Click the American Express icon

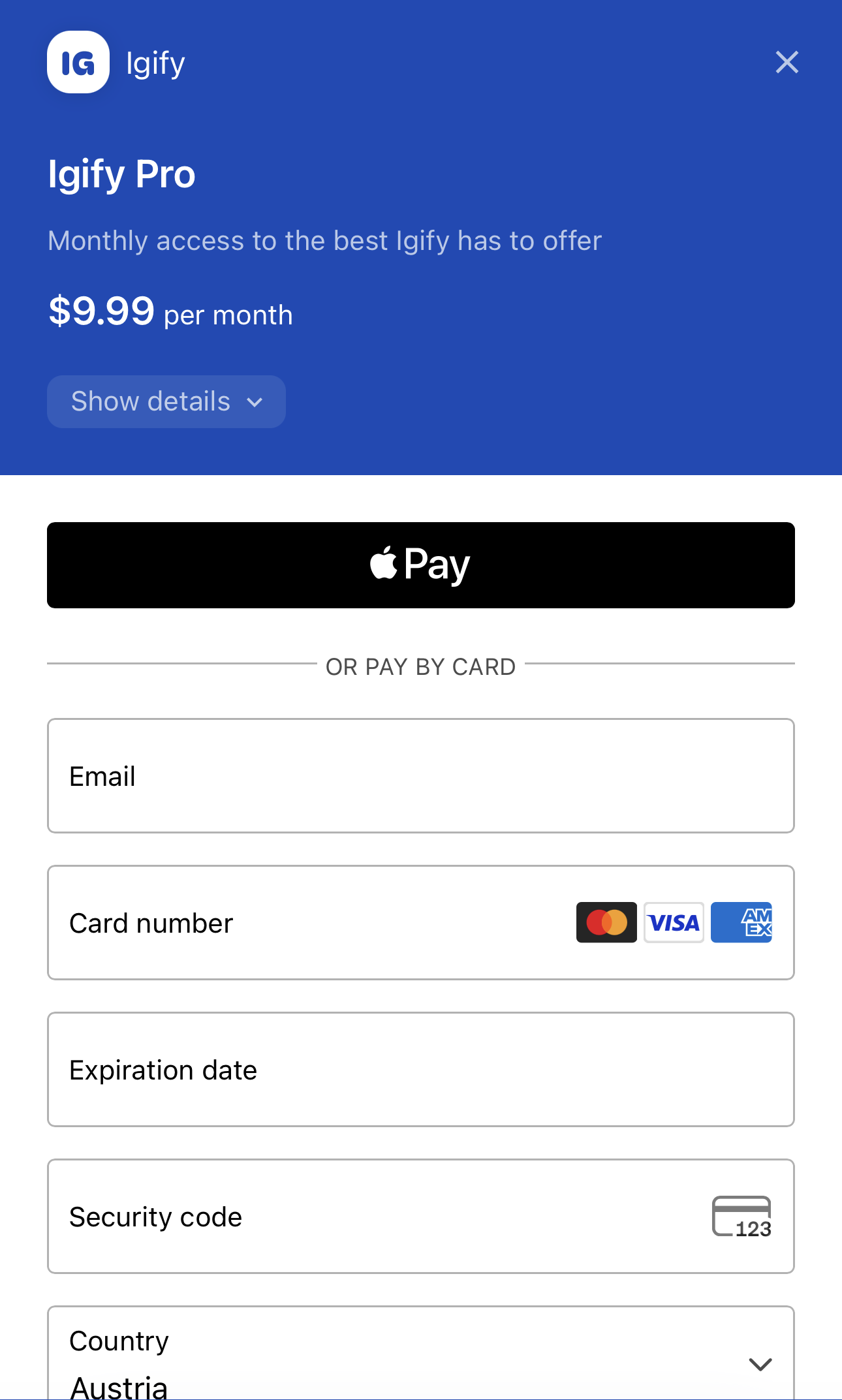point(741,922)
